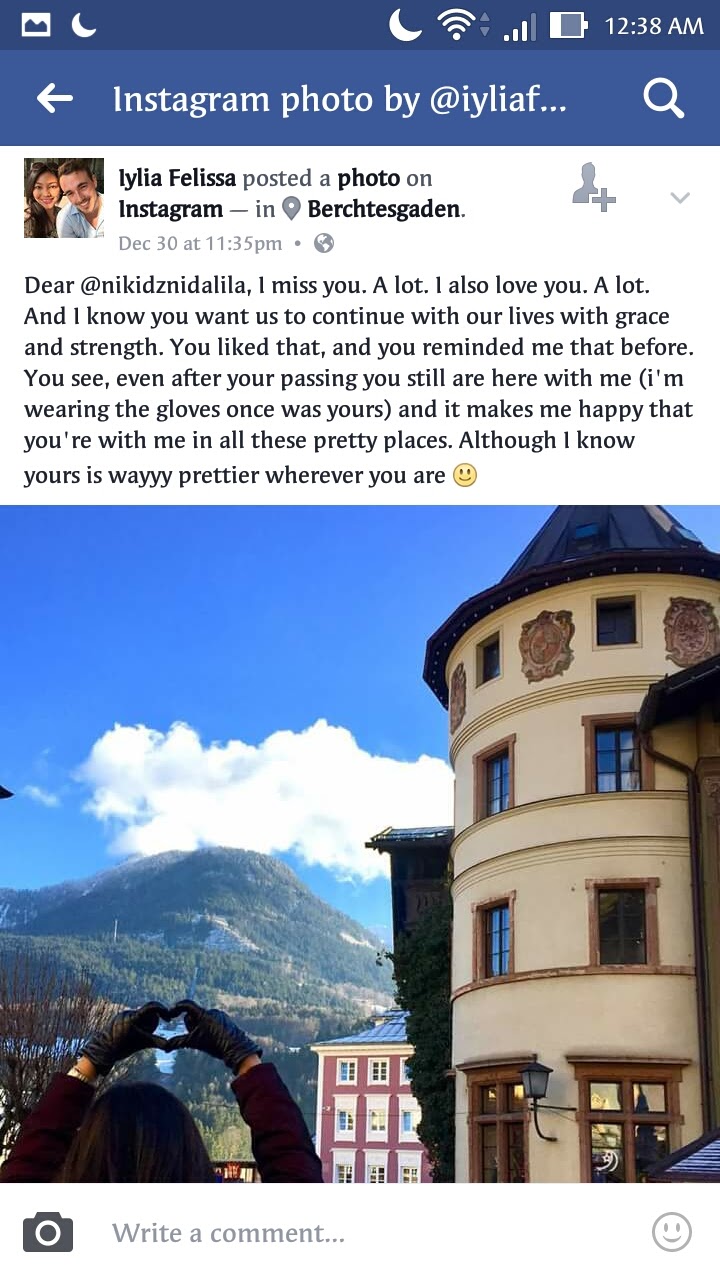Viewport: 720px width, 1280px height.
Task: Expand the post options chevron
Action: point(680,198)
